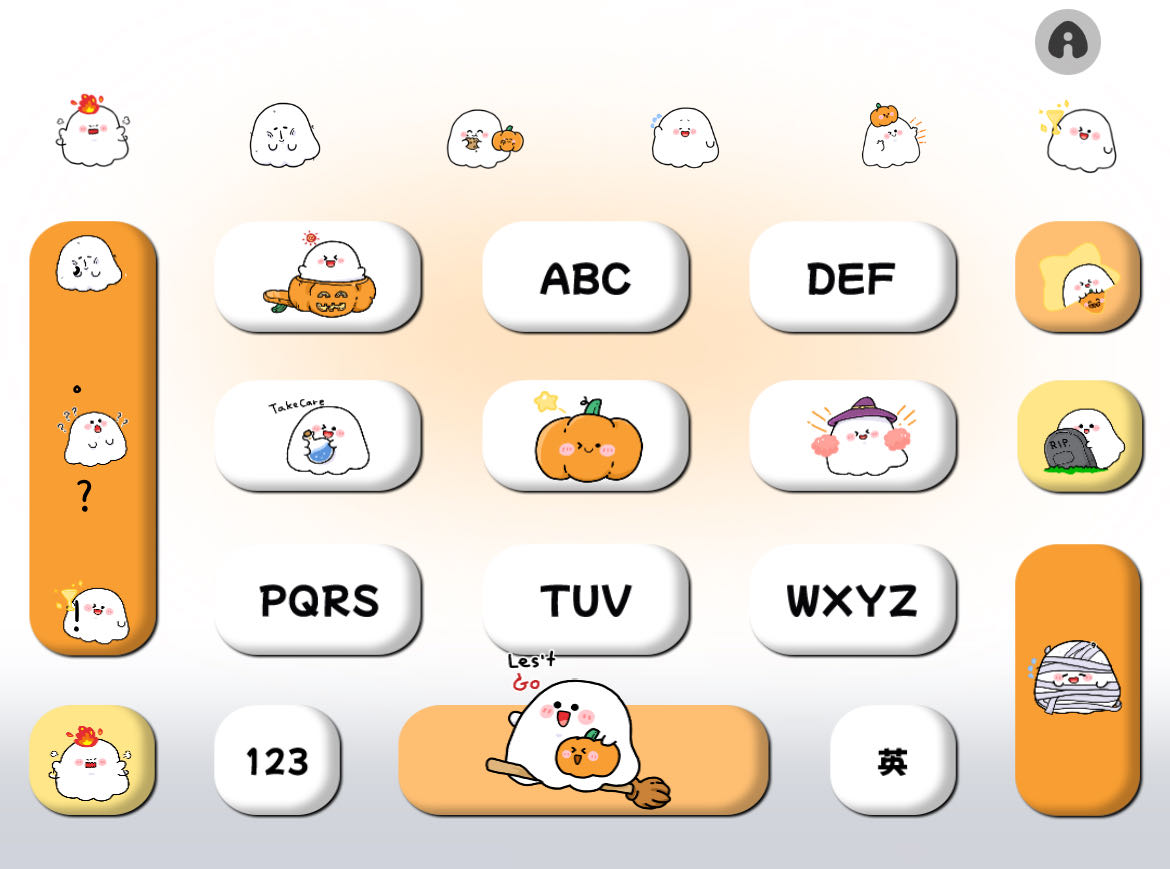Tap the flaming-head ghost toolbar icon
This screenshot has width=1170, height=869.
point(92,133)
